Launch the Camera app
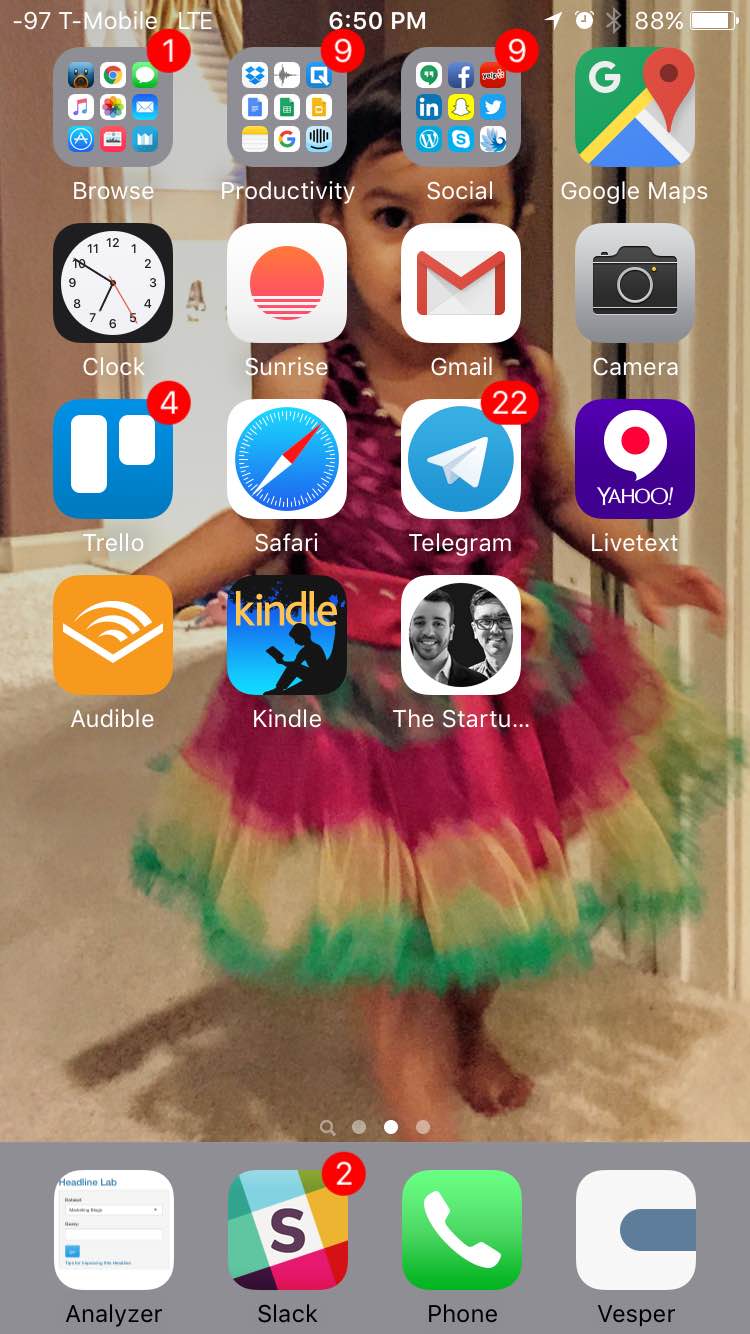Screen dimensions: 750x1334 click(x=635, y=283)
